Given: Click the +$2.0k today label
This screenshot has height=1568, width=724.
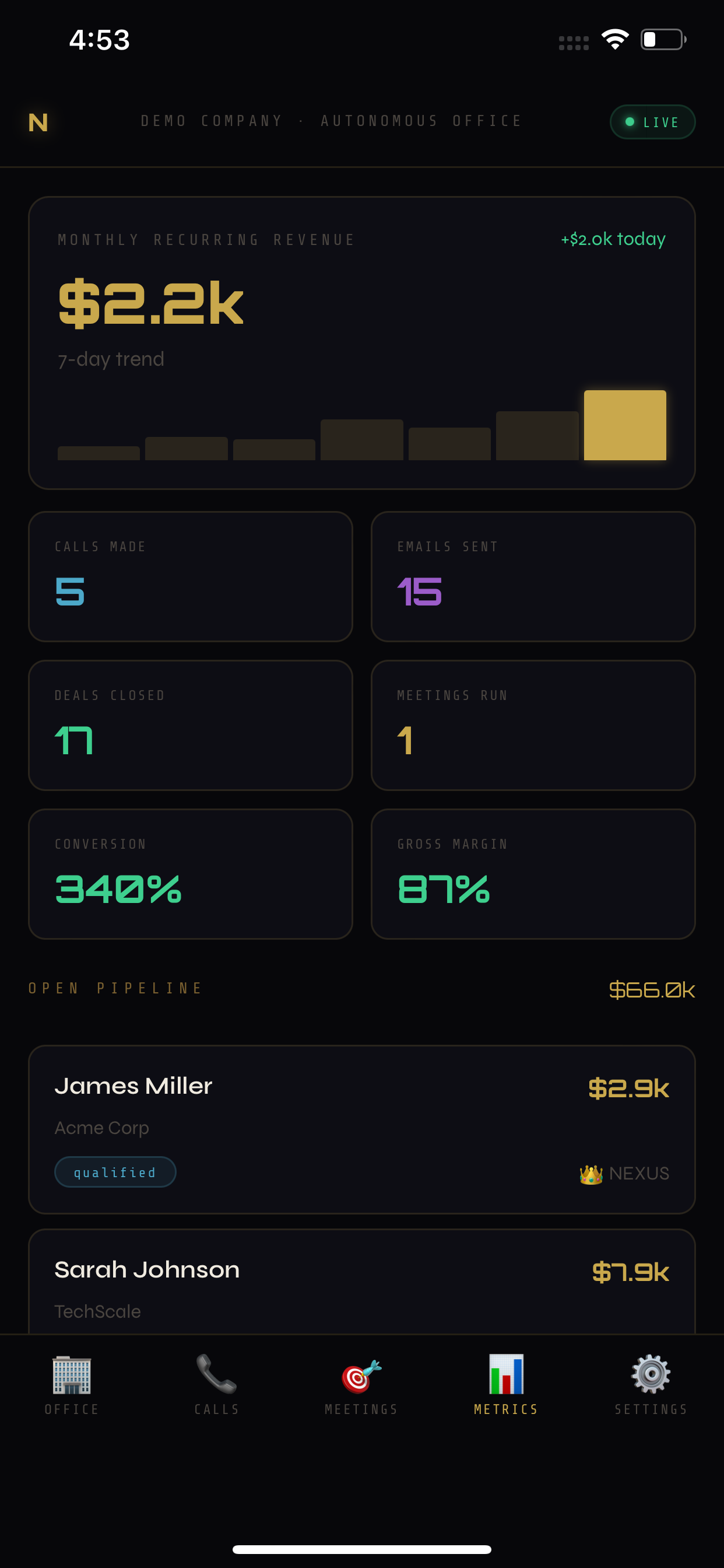Looking at the screenshot, I should click(612, 239).
